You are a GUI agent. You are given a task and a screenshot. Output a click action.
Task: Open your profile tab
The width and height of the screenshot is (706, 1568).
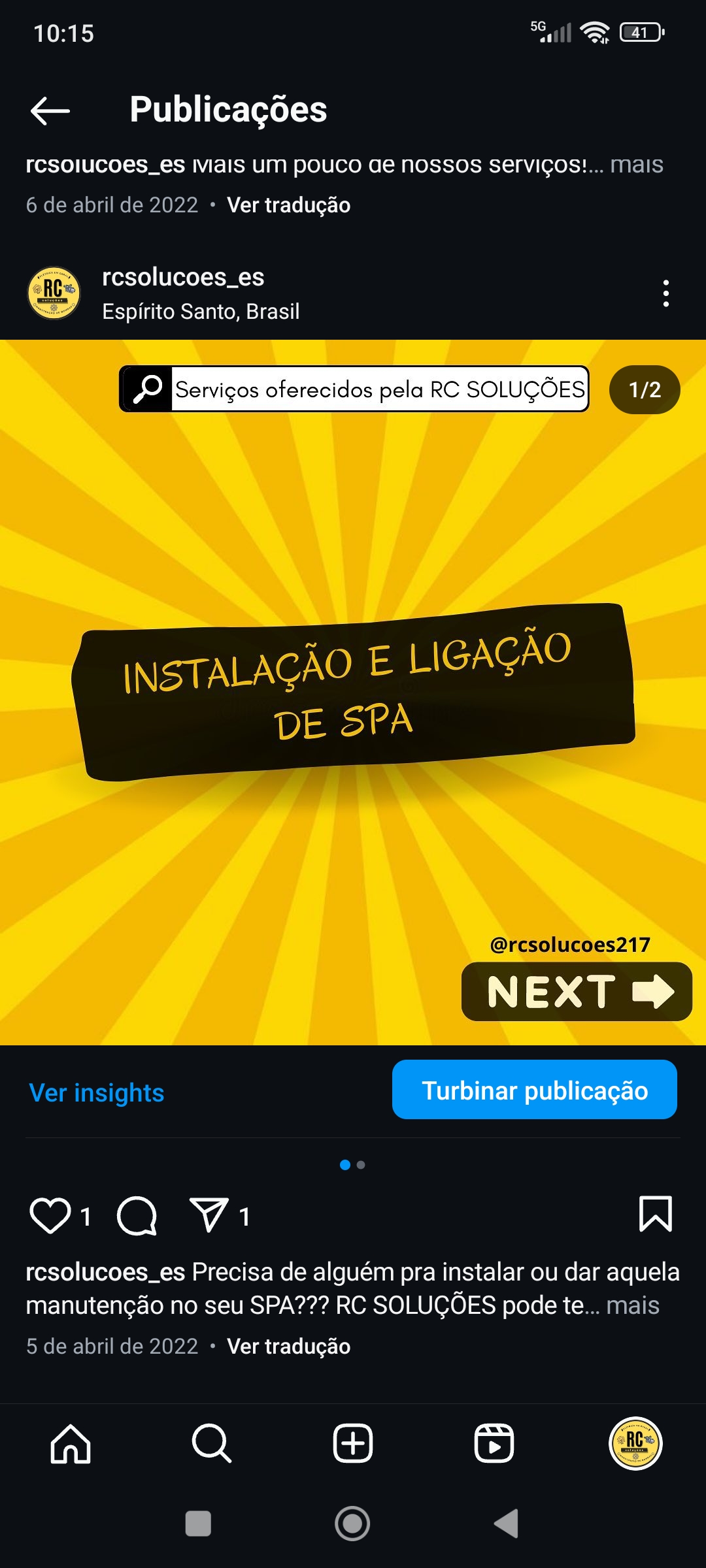point(635,1443)
